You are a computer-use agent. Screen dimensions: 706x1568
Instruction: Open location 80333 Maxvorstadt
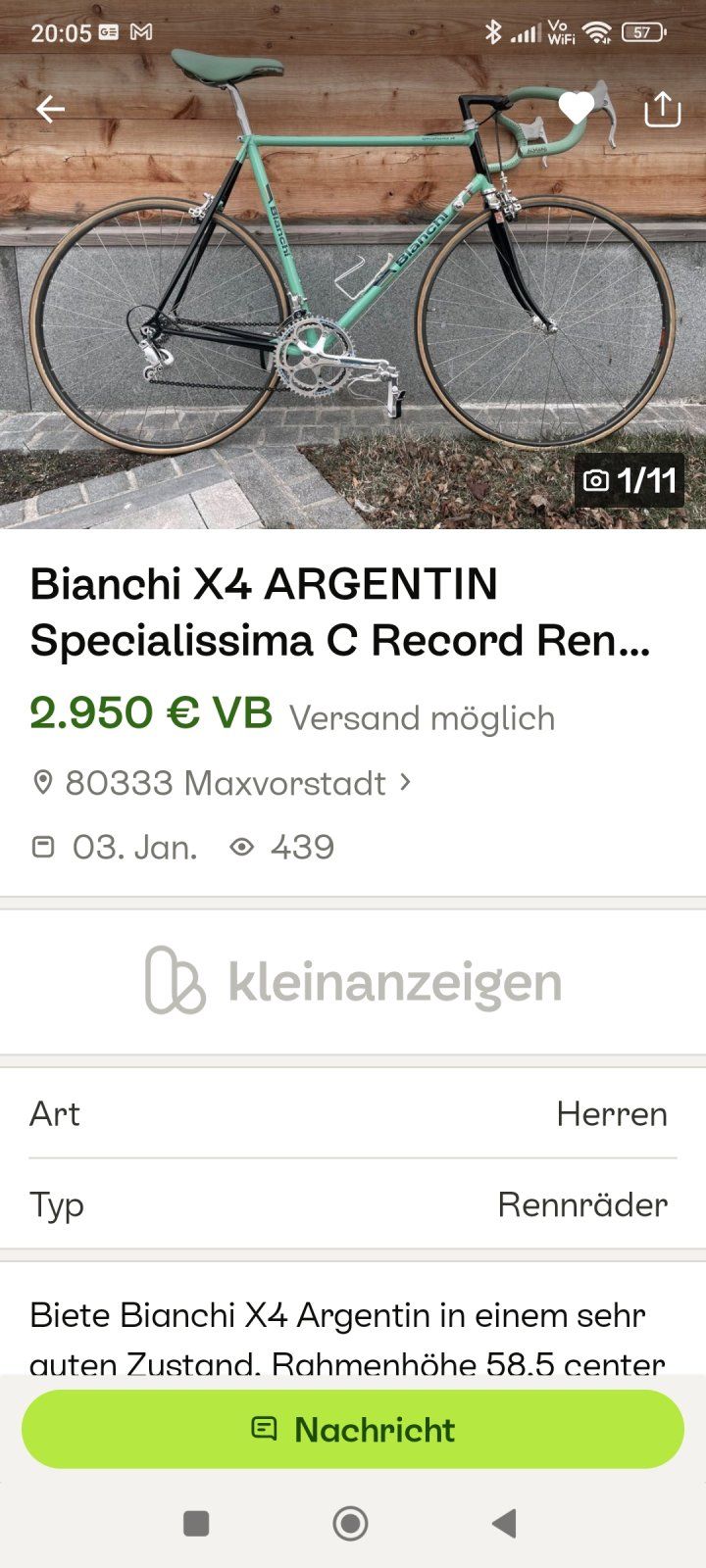click(x=224, y=783)
